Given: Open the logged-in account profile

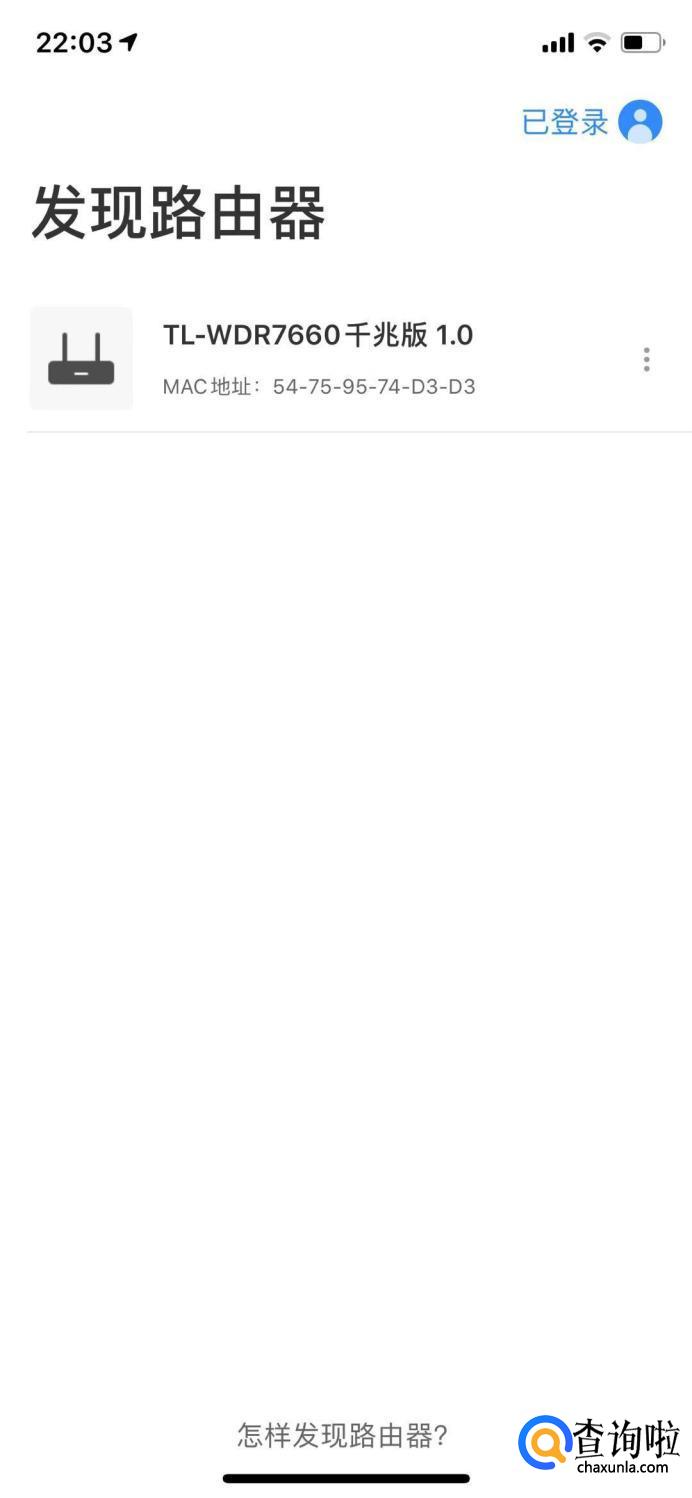Looking at the screenshot, I should coord(639,122).
